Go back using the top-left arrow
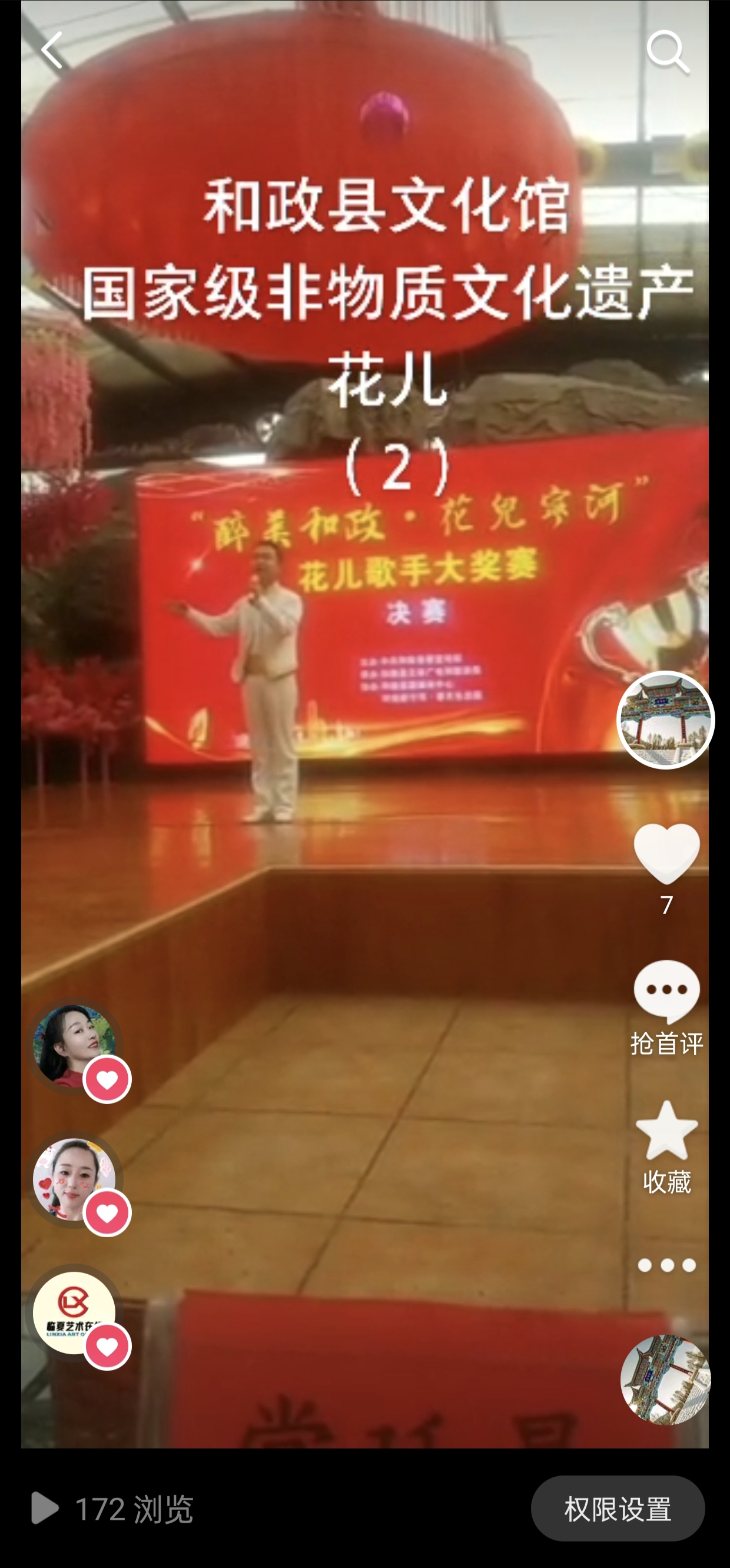The height and width of the screenshot is (1568, 730). pyautogui.click(x=52, y=51)
